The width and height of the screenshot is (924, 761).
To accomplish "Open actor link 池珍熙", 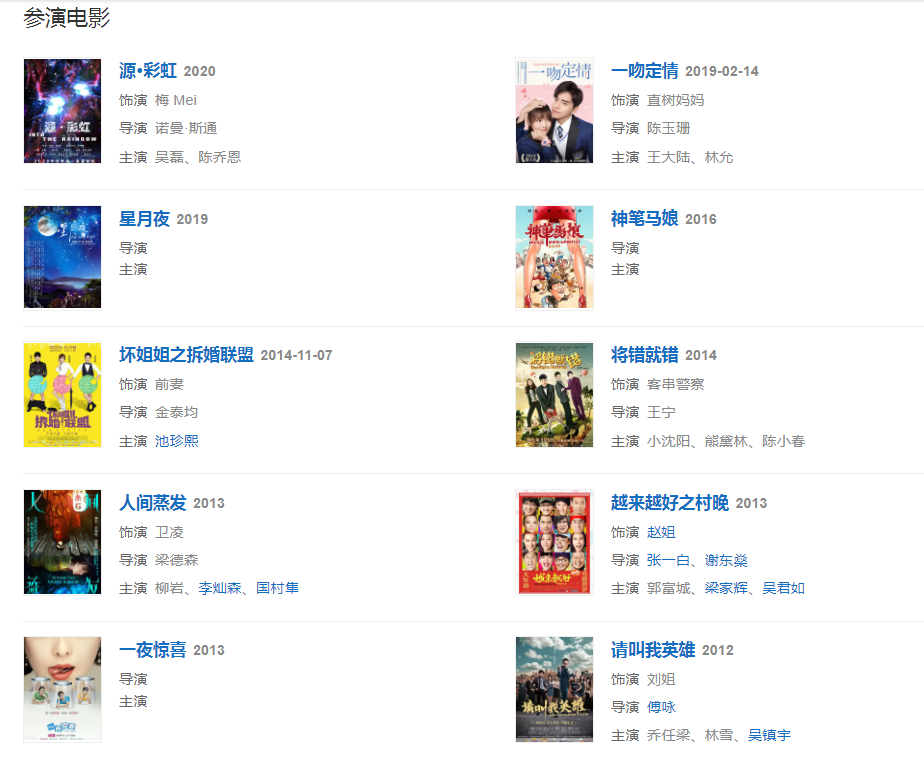I will coord(177,441).
